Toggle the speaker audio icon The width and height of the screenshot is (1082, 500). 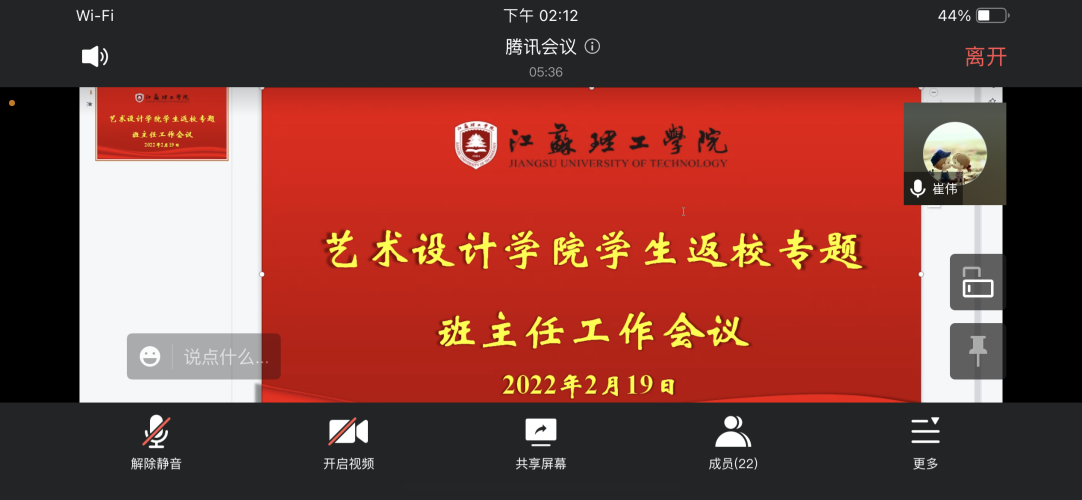[x=94, y=57]
